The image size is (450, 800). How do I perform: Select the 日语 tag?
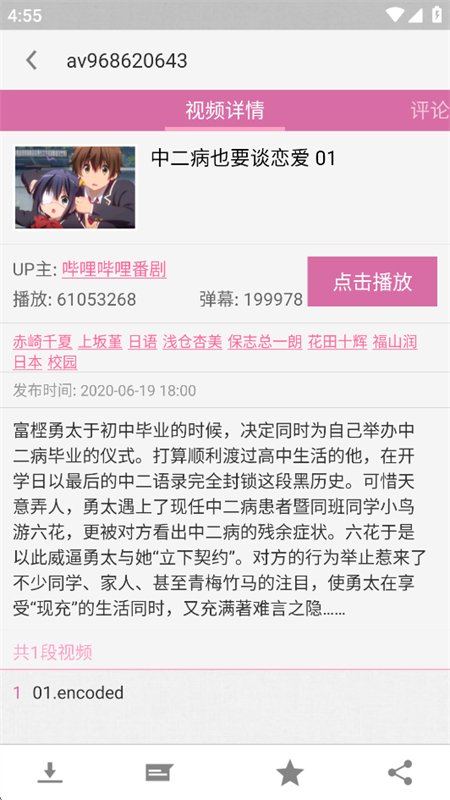[142, 342]
